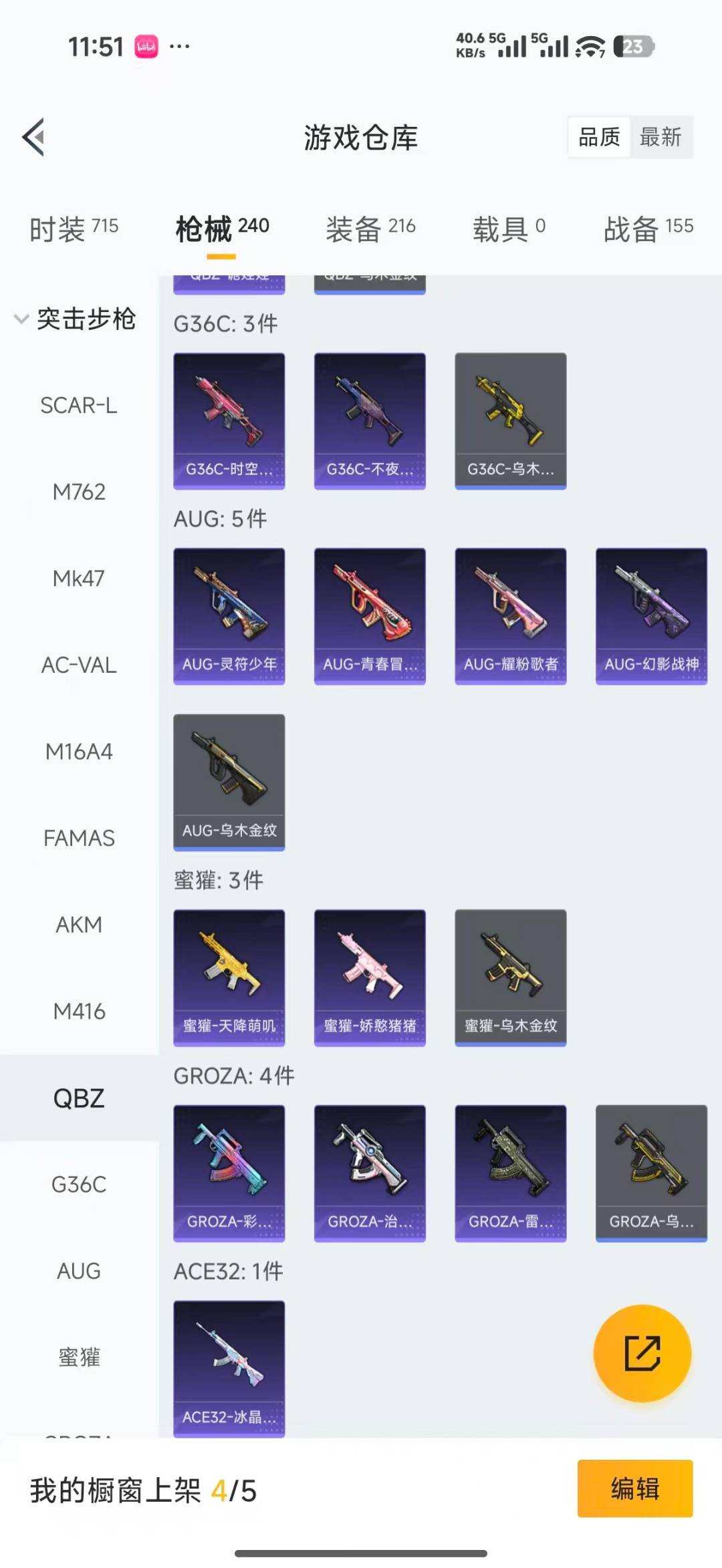722x1568 pixels.
Task: Go back from 游戏仓库
Action: 34,137
